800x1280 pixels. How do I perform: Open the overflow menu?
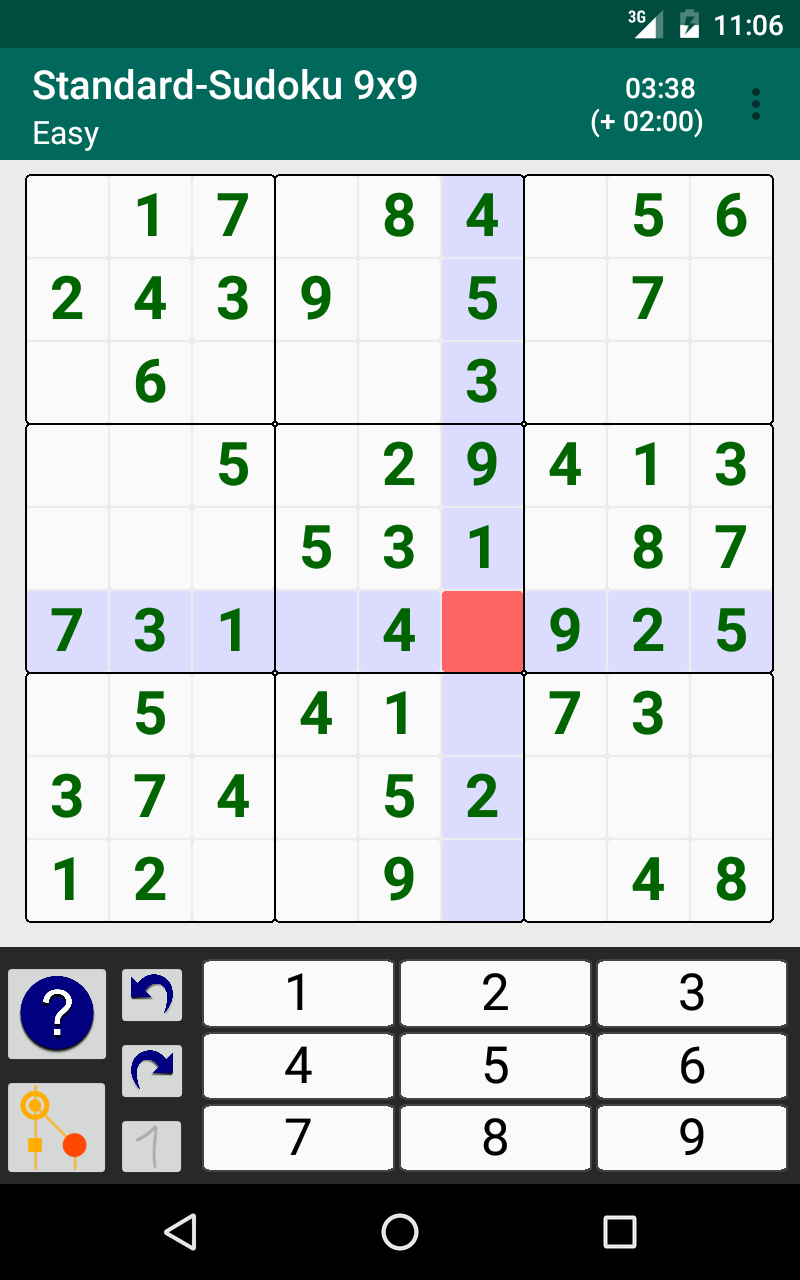756,104
